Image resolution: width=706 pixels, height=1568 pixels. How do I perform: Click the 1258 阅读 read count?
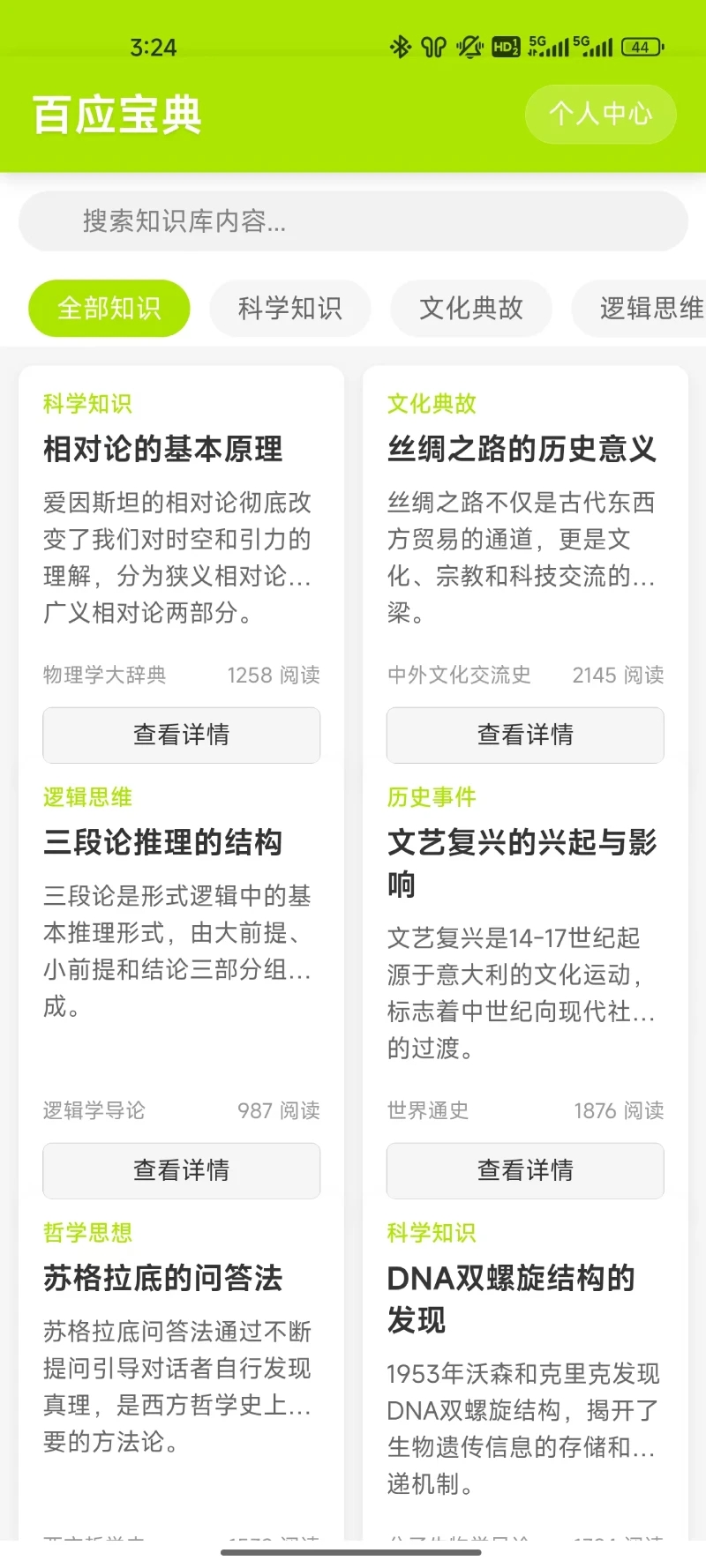pos(274,675)
